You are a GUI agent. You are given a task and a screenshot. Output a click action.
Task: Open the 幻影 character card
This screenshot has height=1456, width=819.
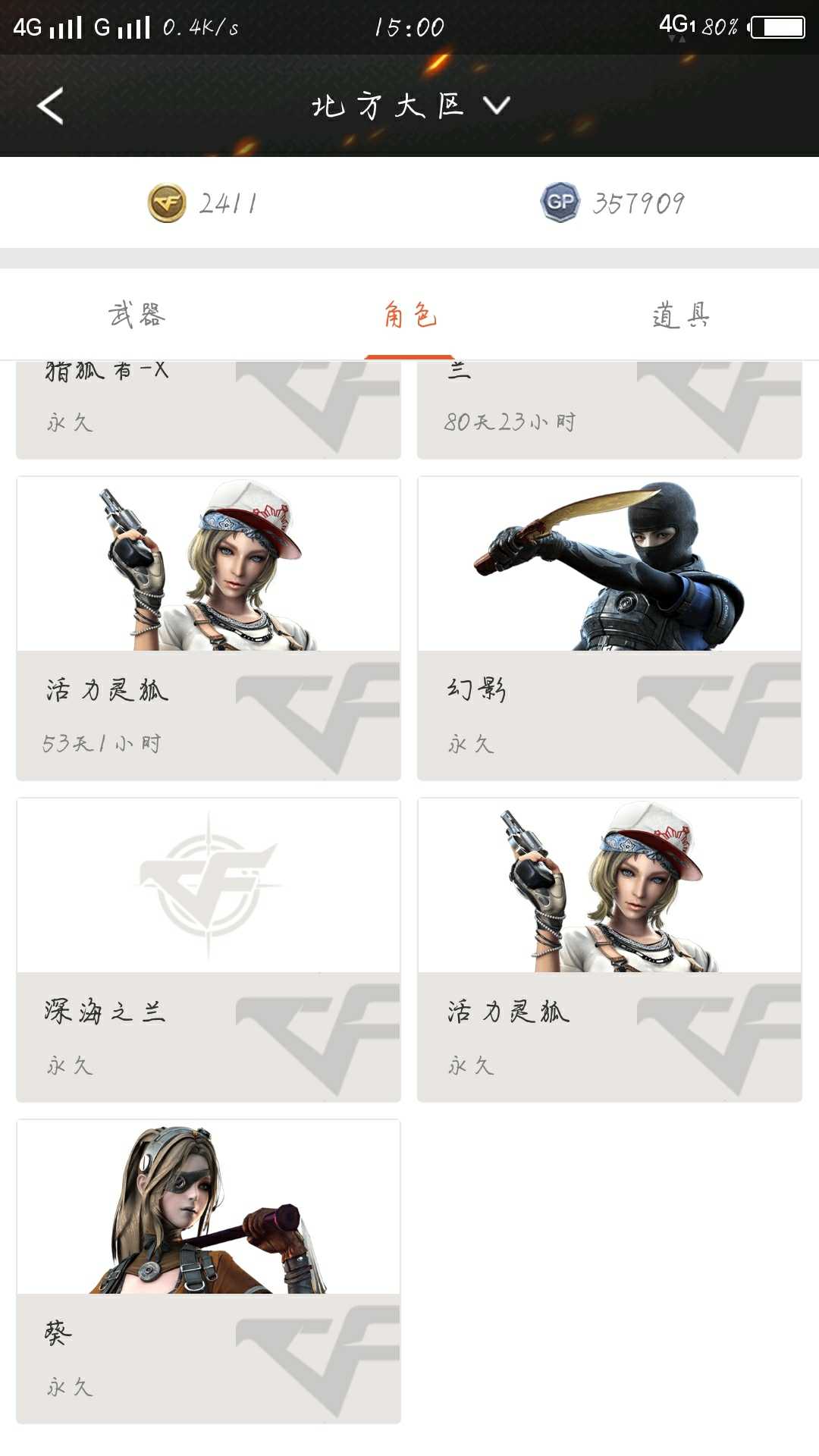[x=610, y=628]
